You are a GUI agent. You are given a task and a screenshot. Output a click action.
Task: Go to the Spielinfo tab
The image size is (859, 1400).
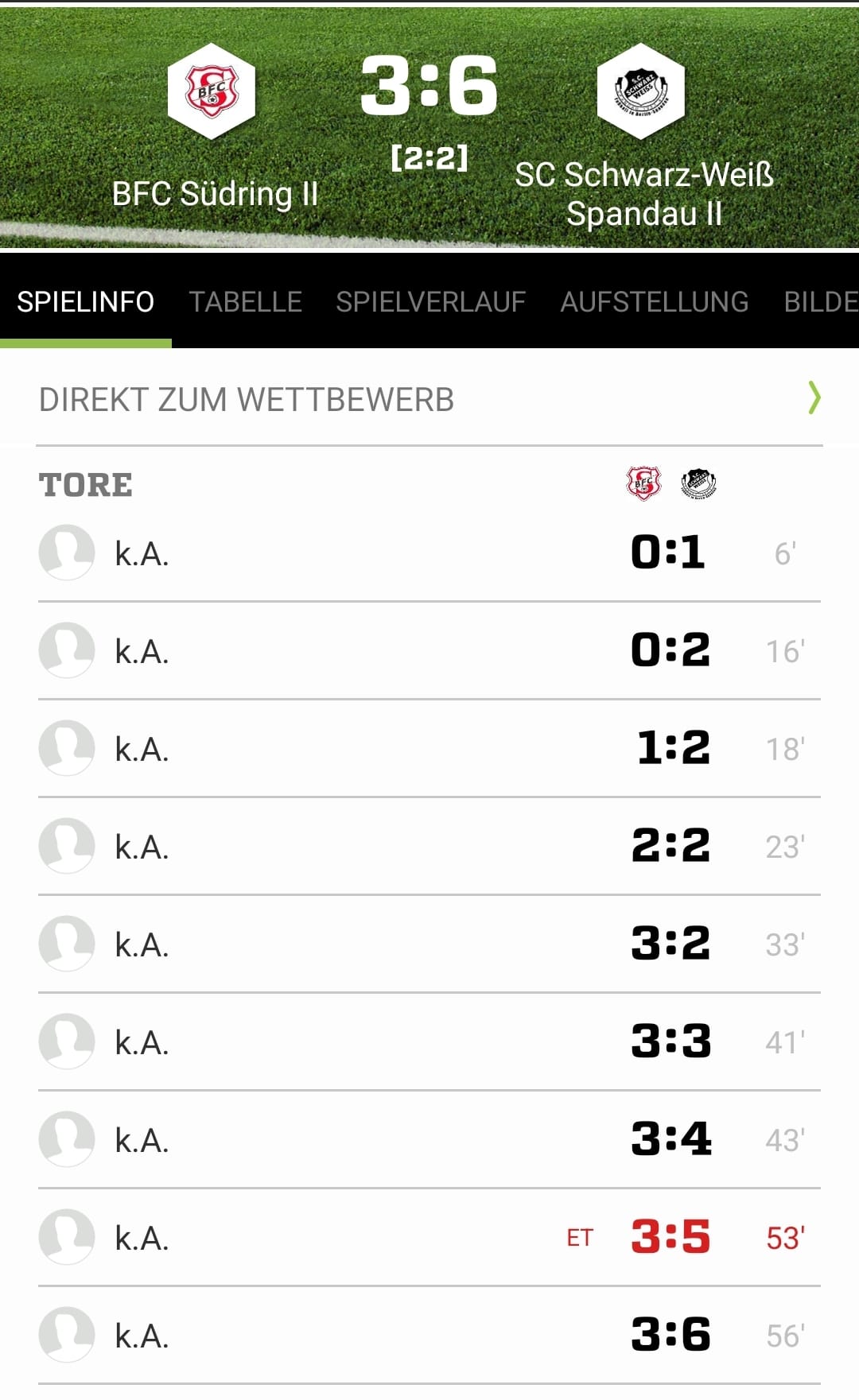[85, 301]
